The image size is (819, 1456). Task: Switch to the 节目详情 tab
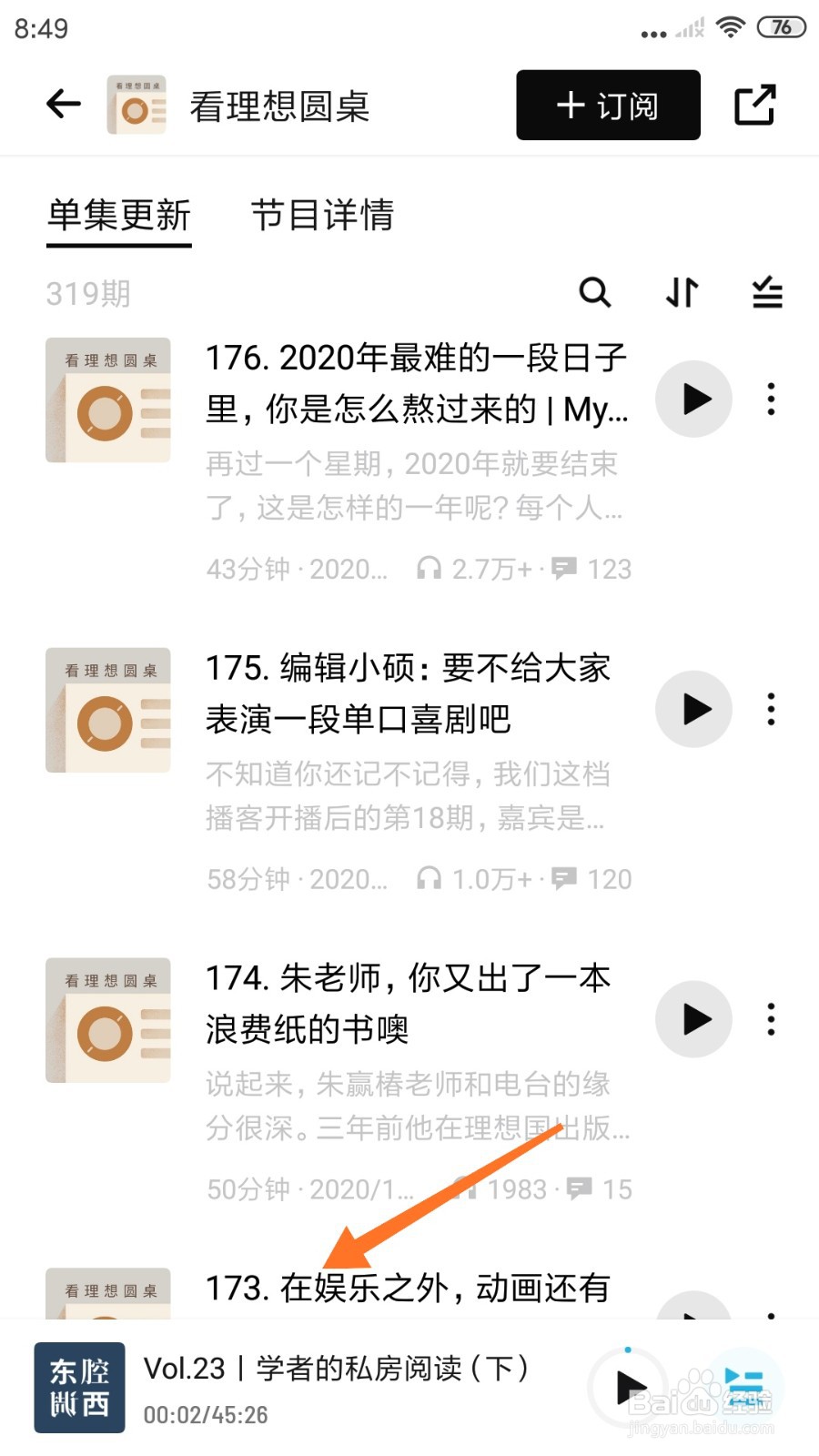pyautogui.click(x=322, y=215)
